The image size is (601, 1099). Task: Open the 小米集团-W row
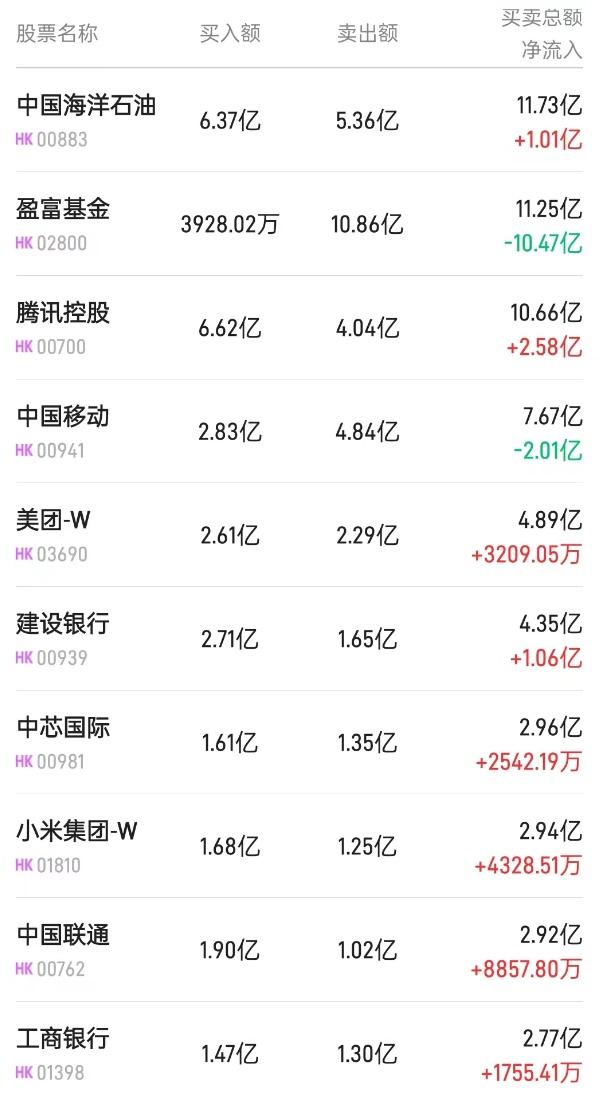click(x=78, y=832)
